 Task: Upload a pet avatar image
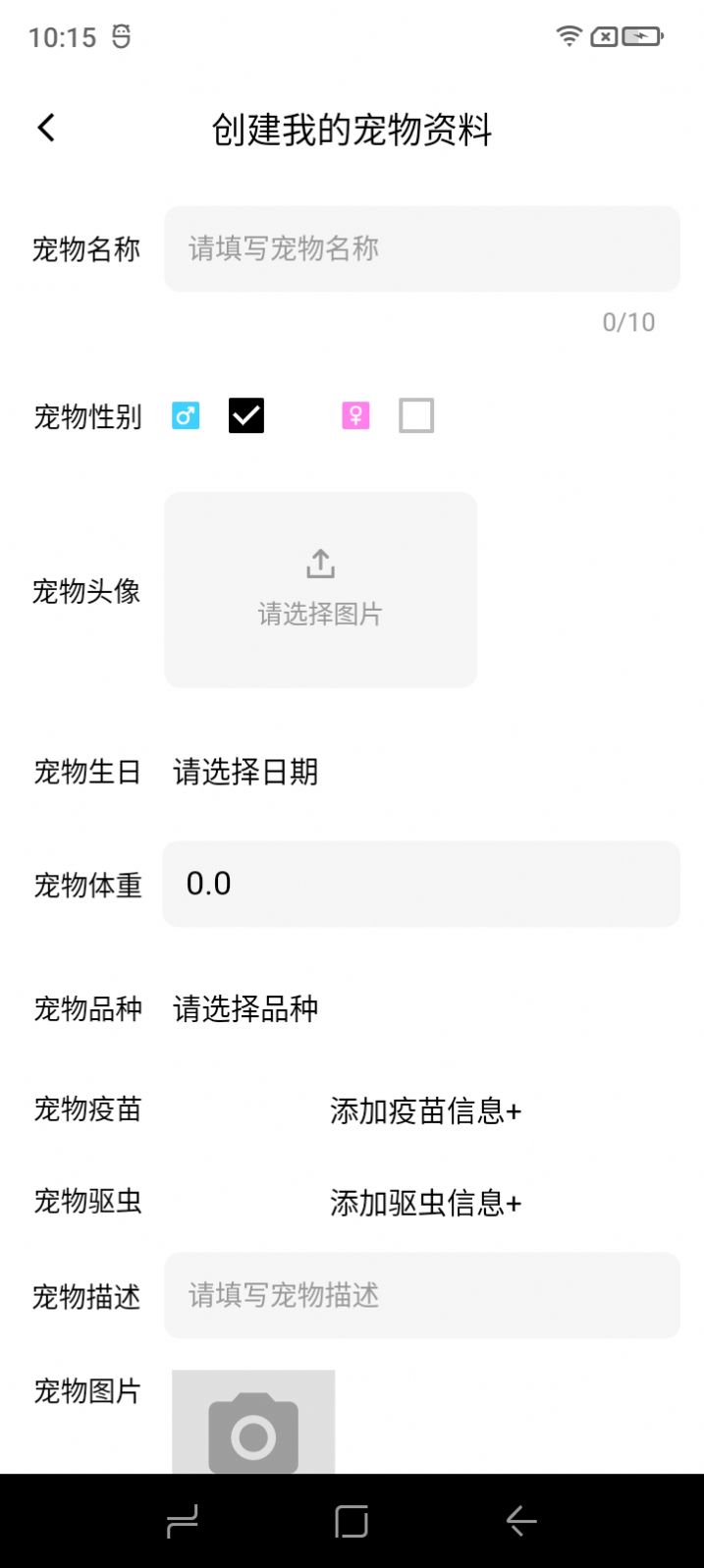(x=320, y=589)
